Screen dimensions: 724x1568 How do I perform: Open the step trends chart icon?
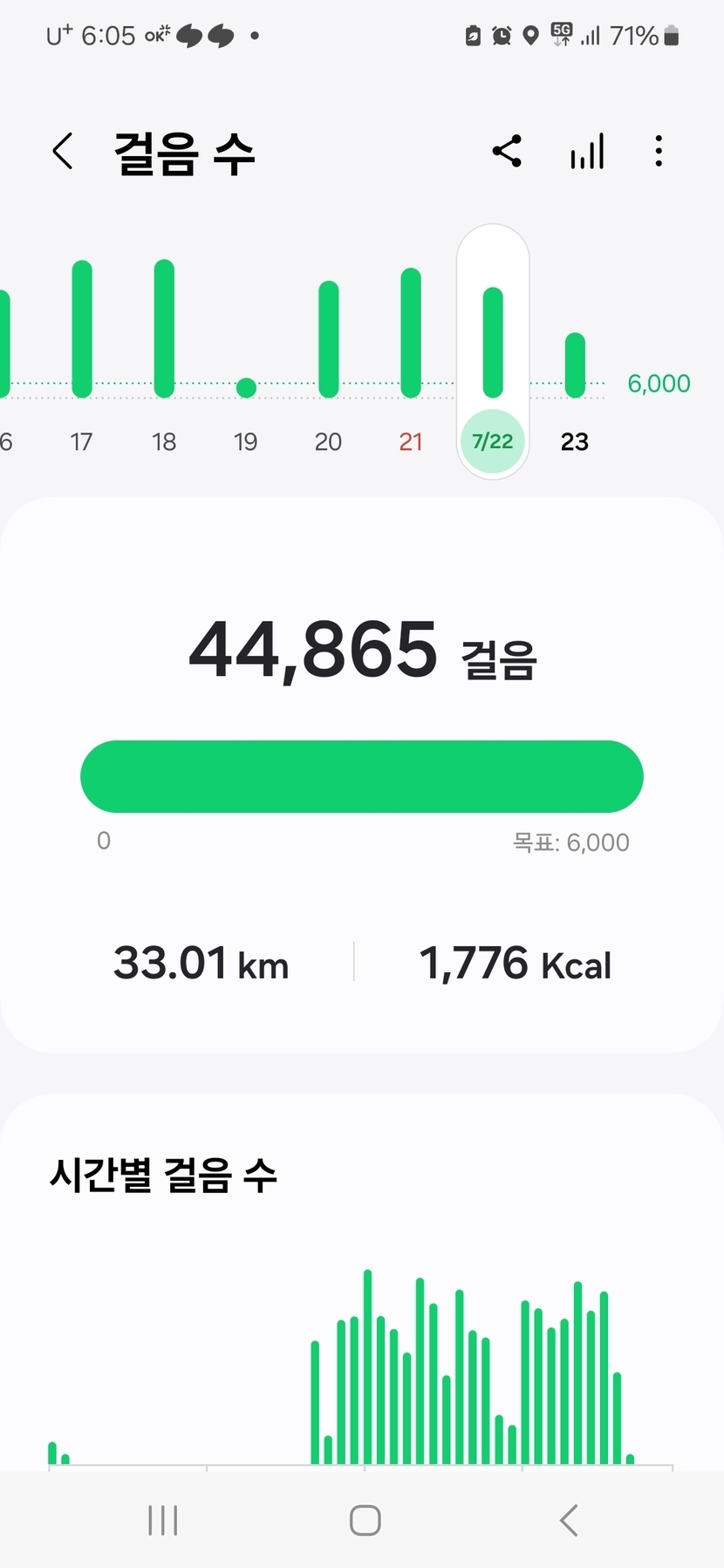587,152
